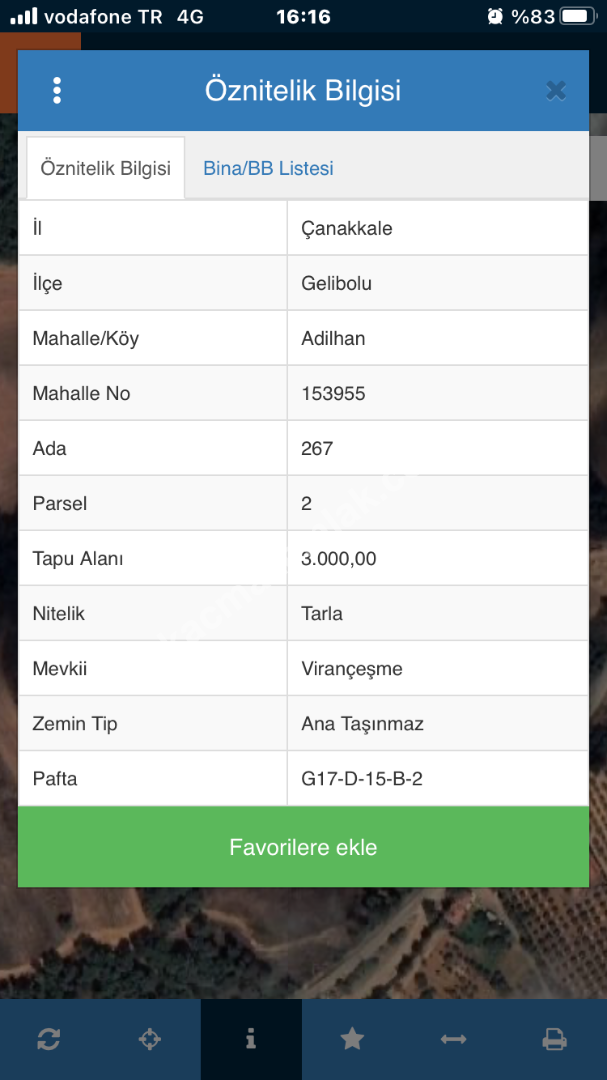Tap the crosshair location icon
Screen dimensions: 607x1080
(x=149, y=1039)
